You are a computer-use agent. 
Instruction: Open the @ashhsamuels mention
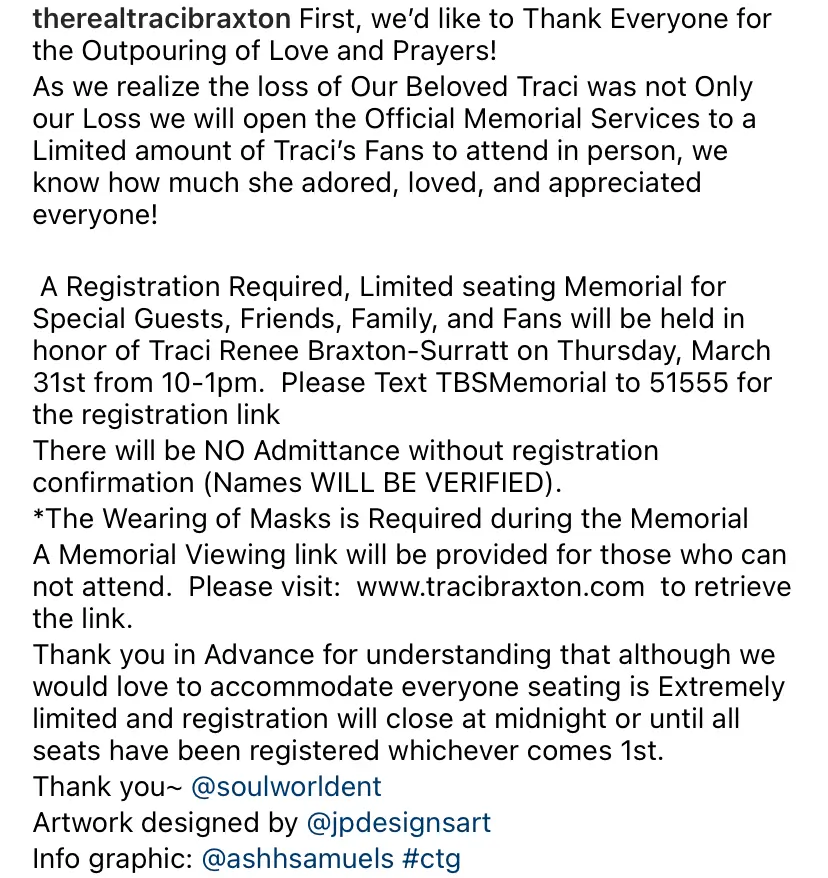298,859
